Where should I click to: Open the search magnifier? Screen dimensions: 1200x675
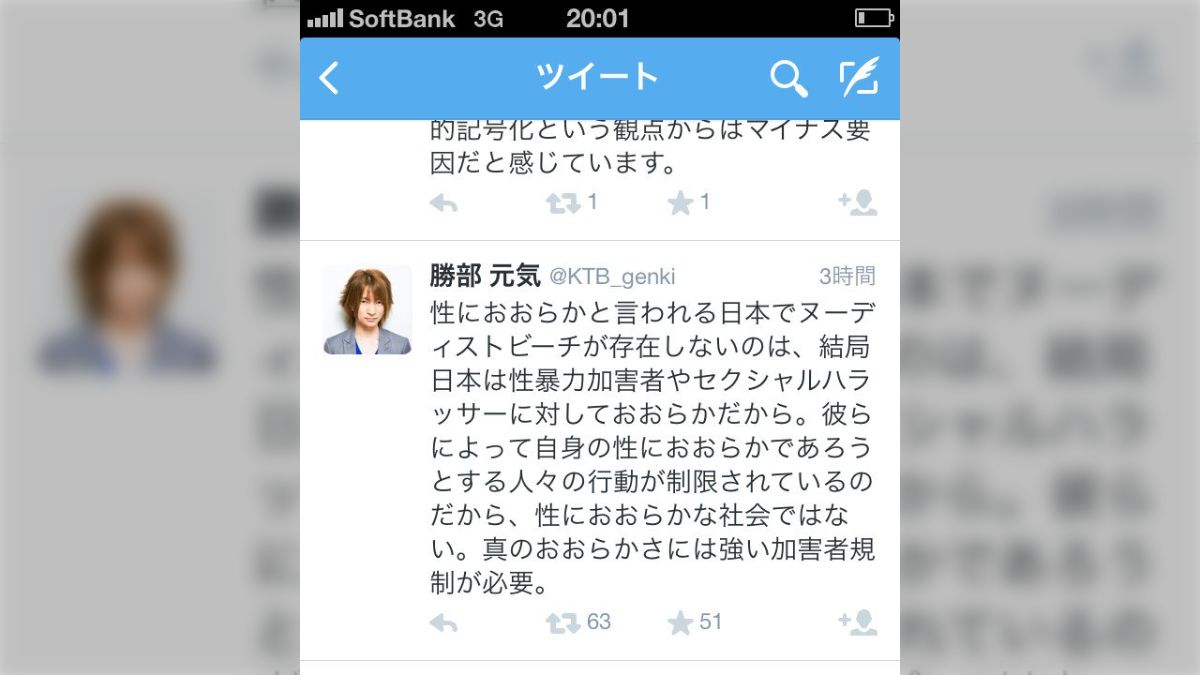coord(788,78)
